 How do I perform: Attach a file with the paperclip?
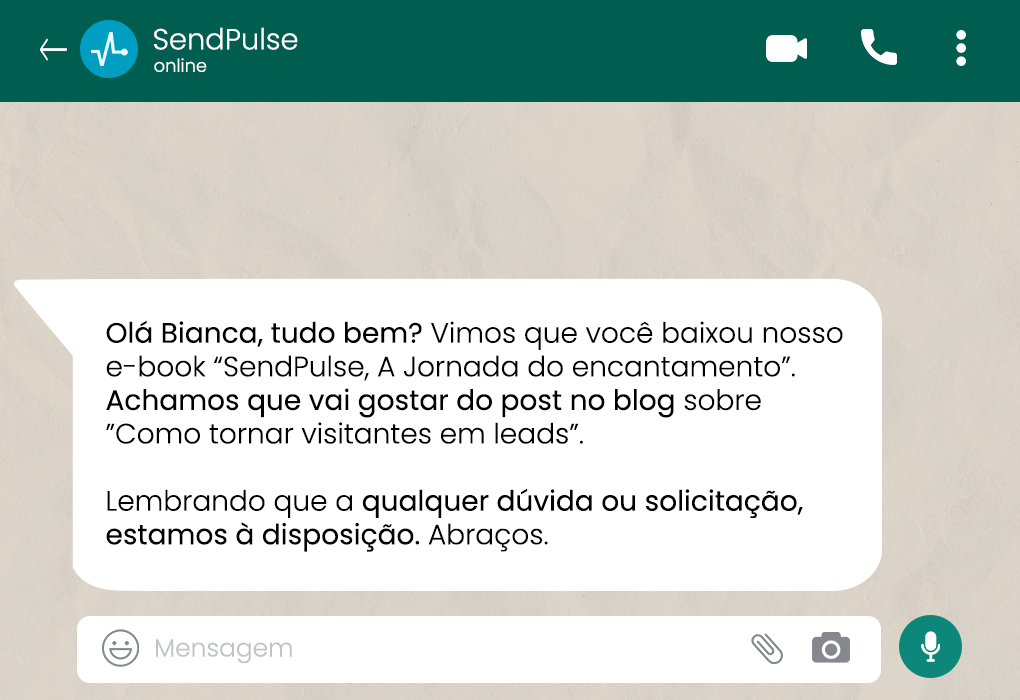tap(767, 648)
